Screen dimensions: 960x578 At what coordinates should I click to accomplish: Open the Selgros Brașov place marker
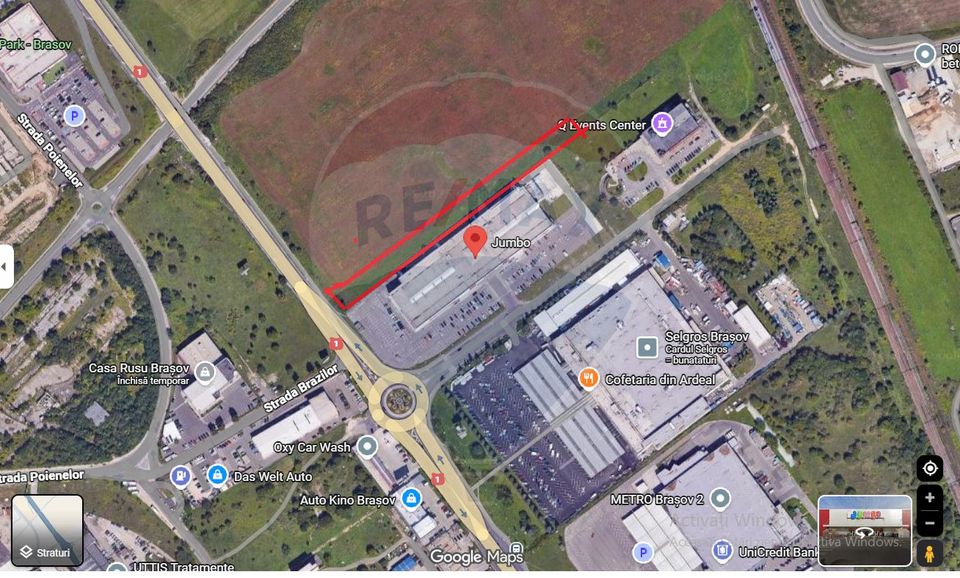tap(648, 347)
